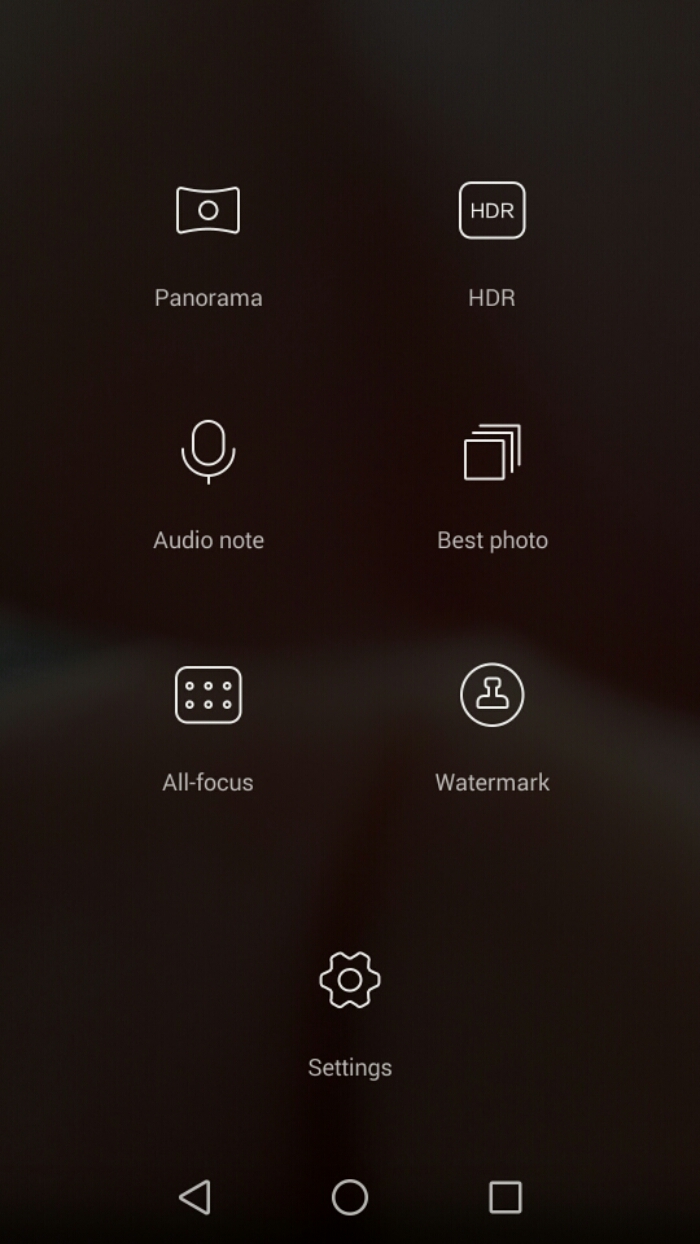This screenshot has height=1244, width=700.
Task: Tap the system back button
Action: tap(195, 1197)
